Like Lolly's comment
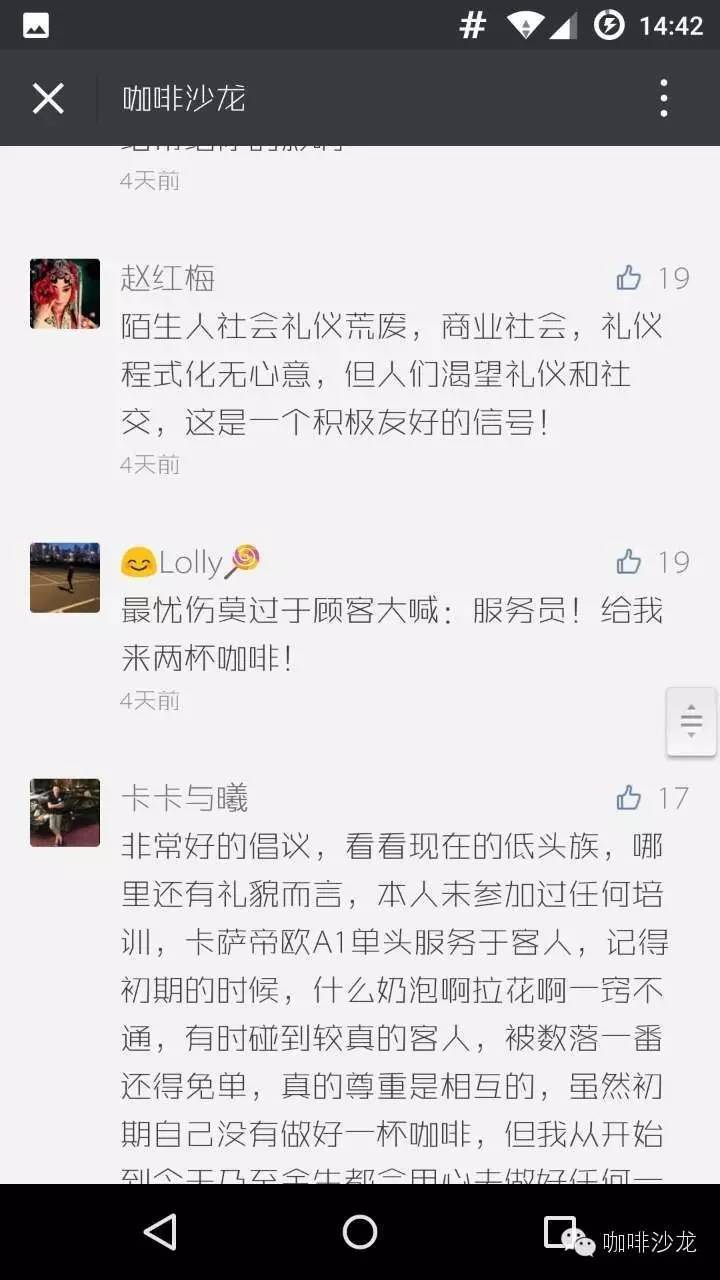 pos(629,561)
